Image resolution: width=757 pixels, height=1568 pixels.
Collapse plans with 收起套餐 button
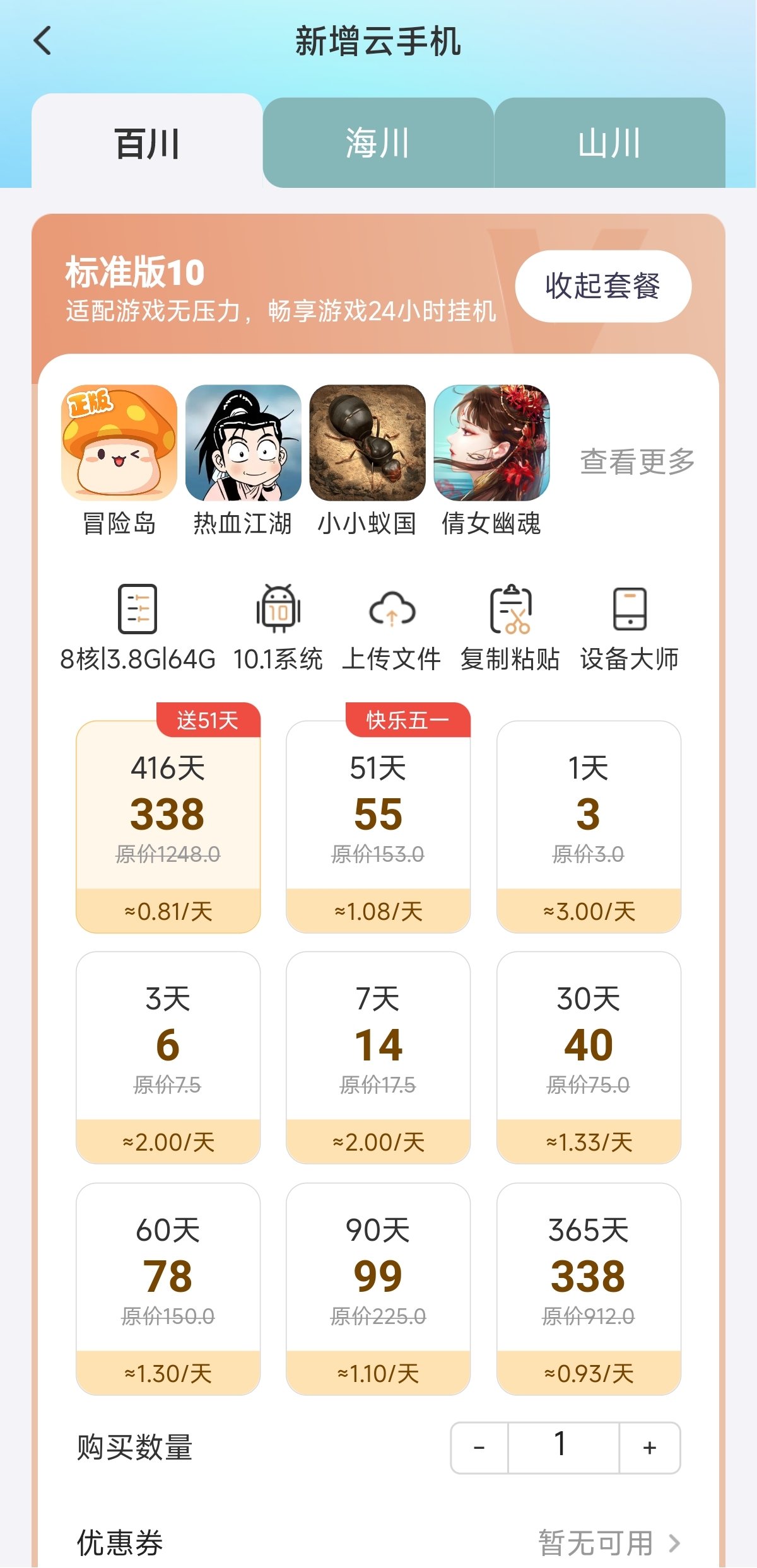coord(602,286)
